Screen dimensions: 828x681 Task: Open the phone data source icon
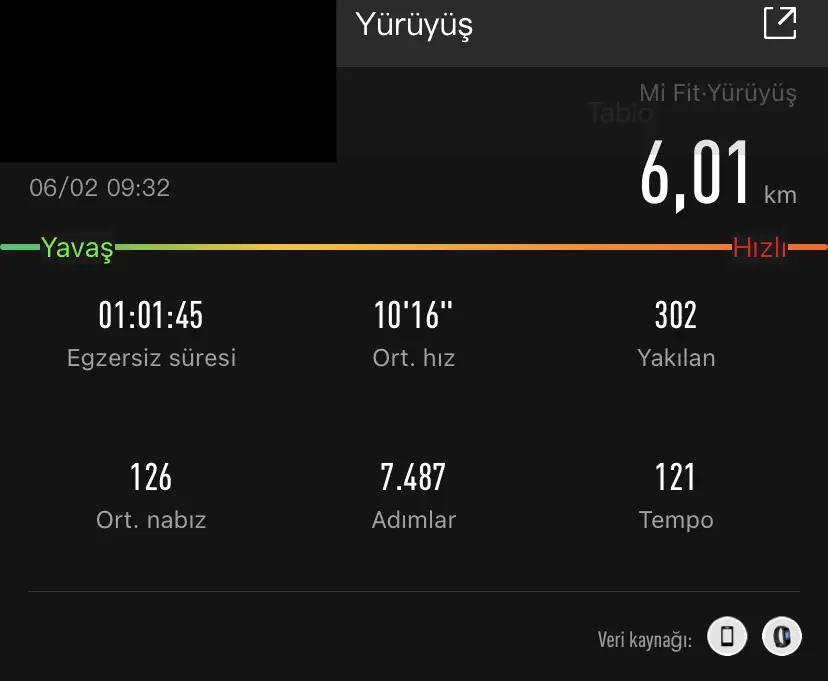727,636
